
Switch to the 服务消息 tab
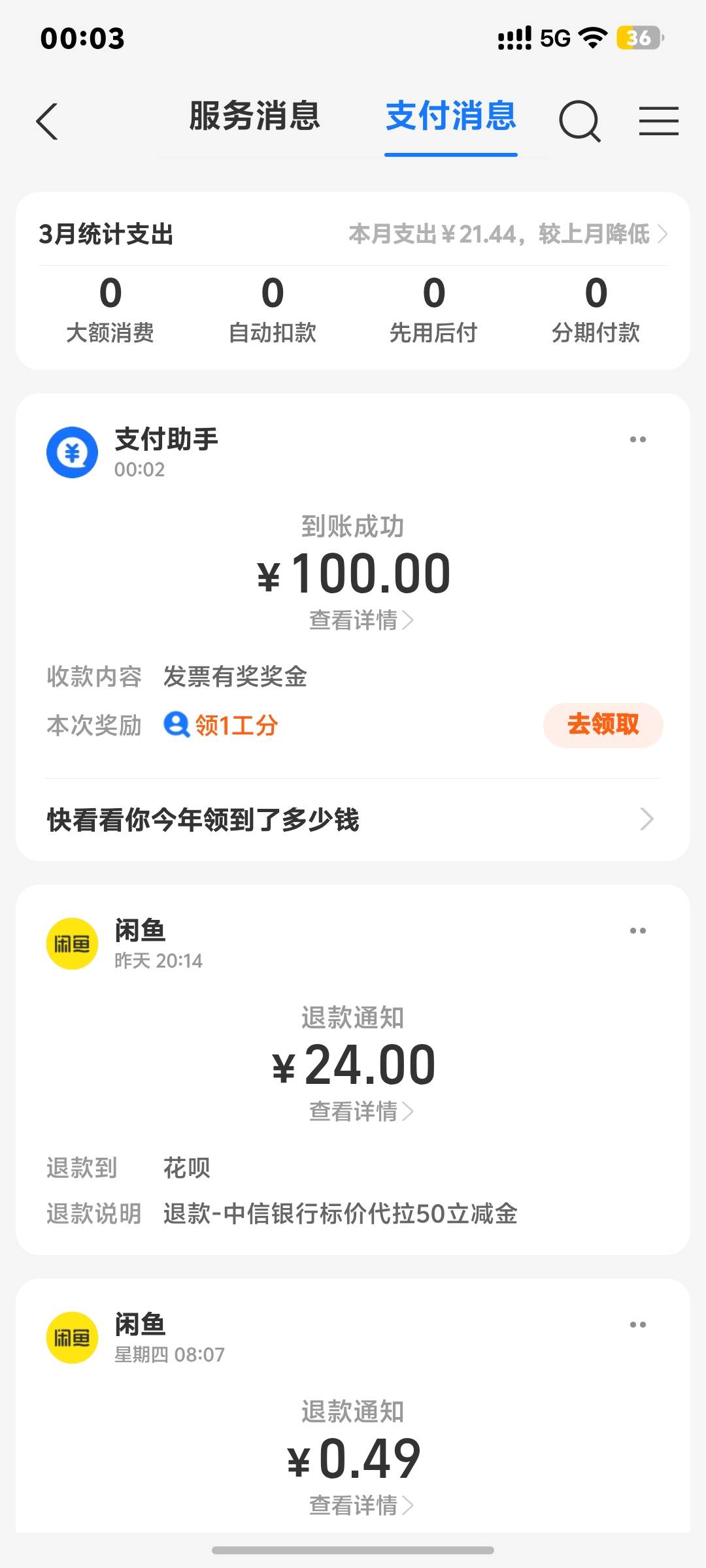pos(254,116)
